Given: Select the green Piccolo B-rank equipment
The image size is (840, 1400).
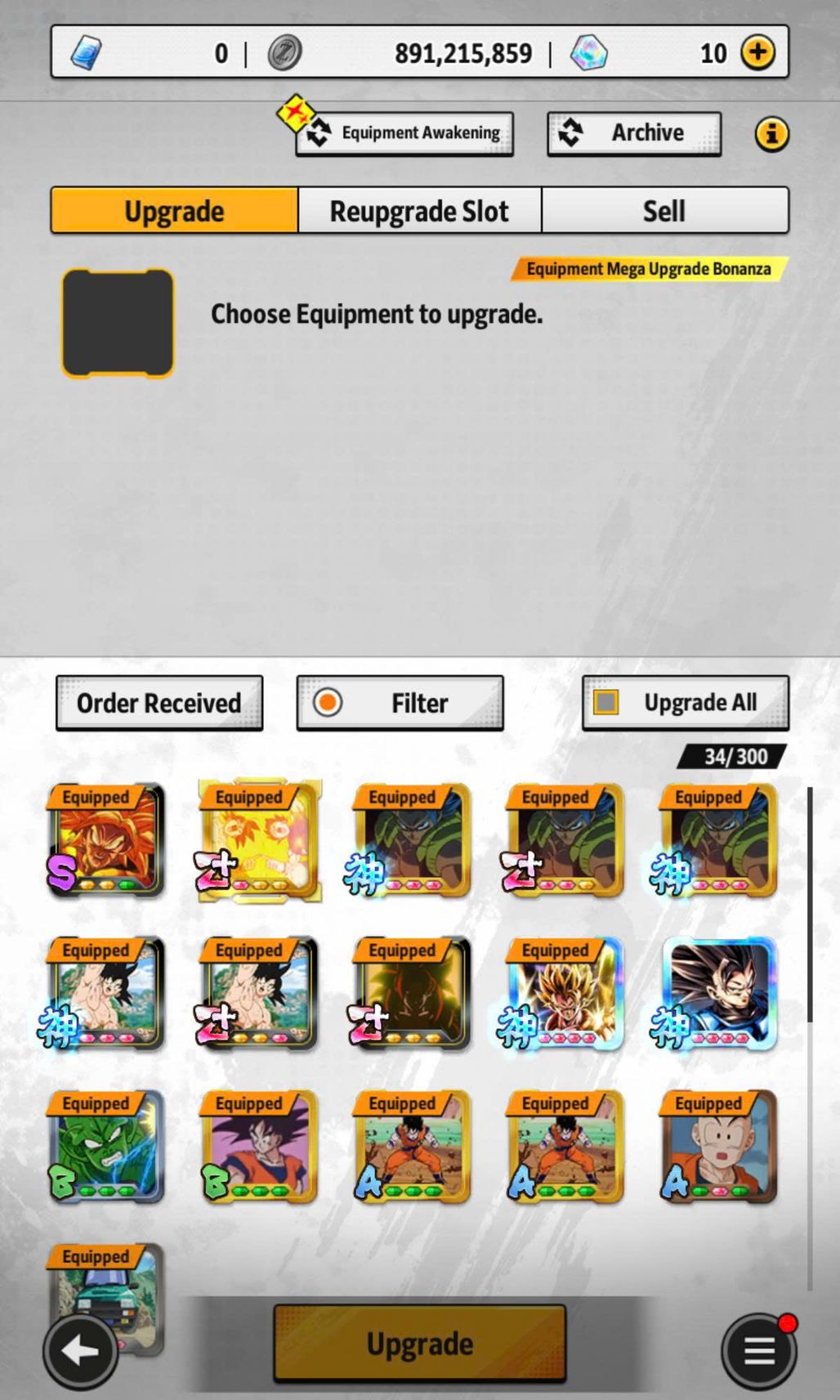Looking at the screenshot, I should [x=106, y=1147].
